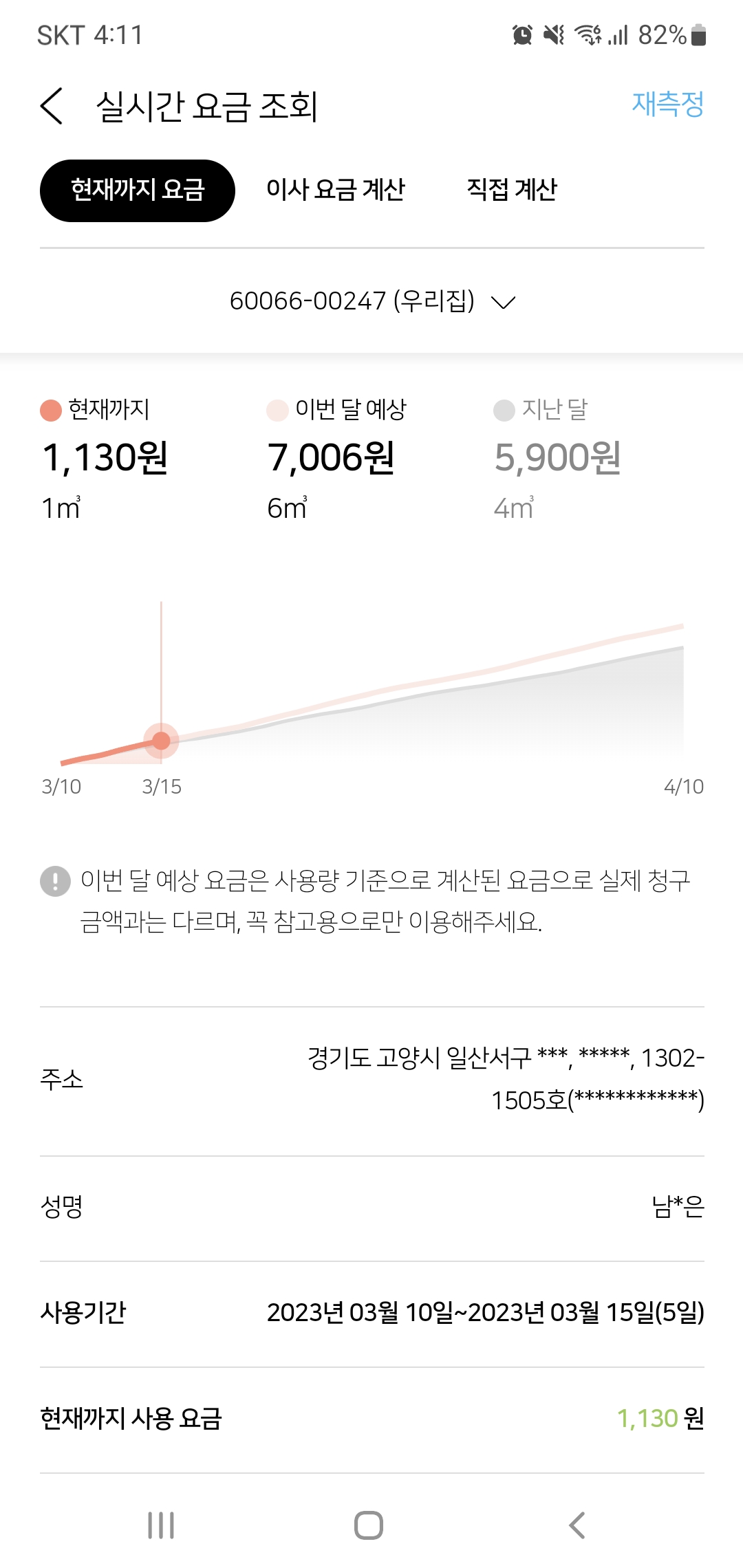Tap the system home button

[x=369, y=1525]
